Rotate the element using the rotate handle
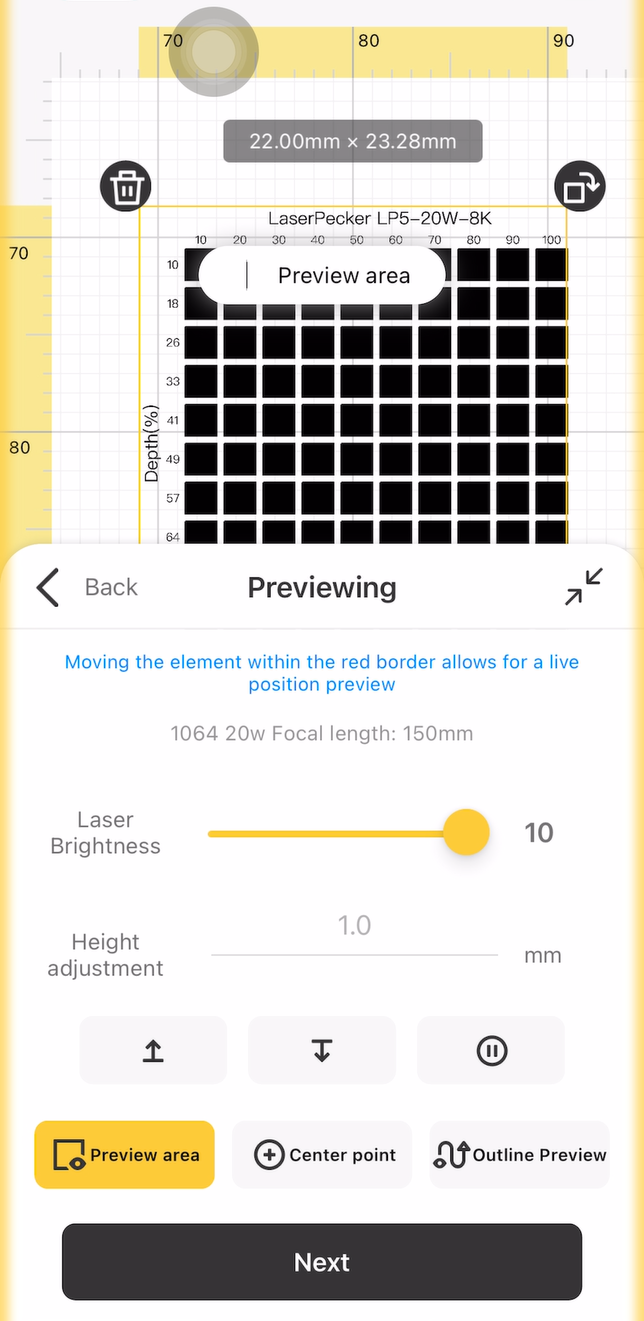This screenshot has height=1321, width=644. pos(580,187)
